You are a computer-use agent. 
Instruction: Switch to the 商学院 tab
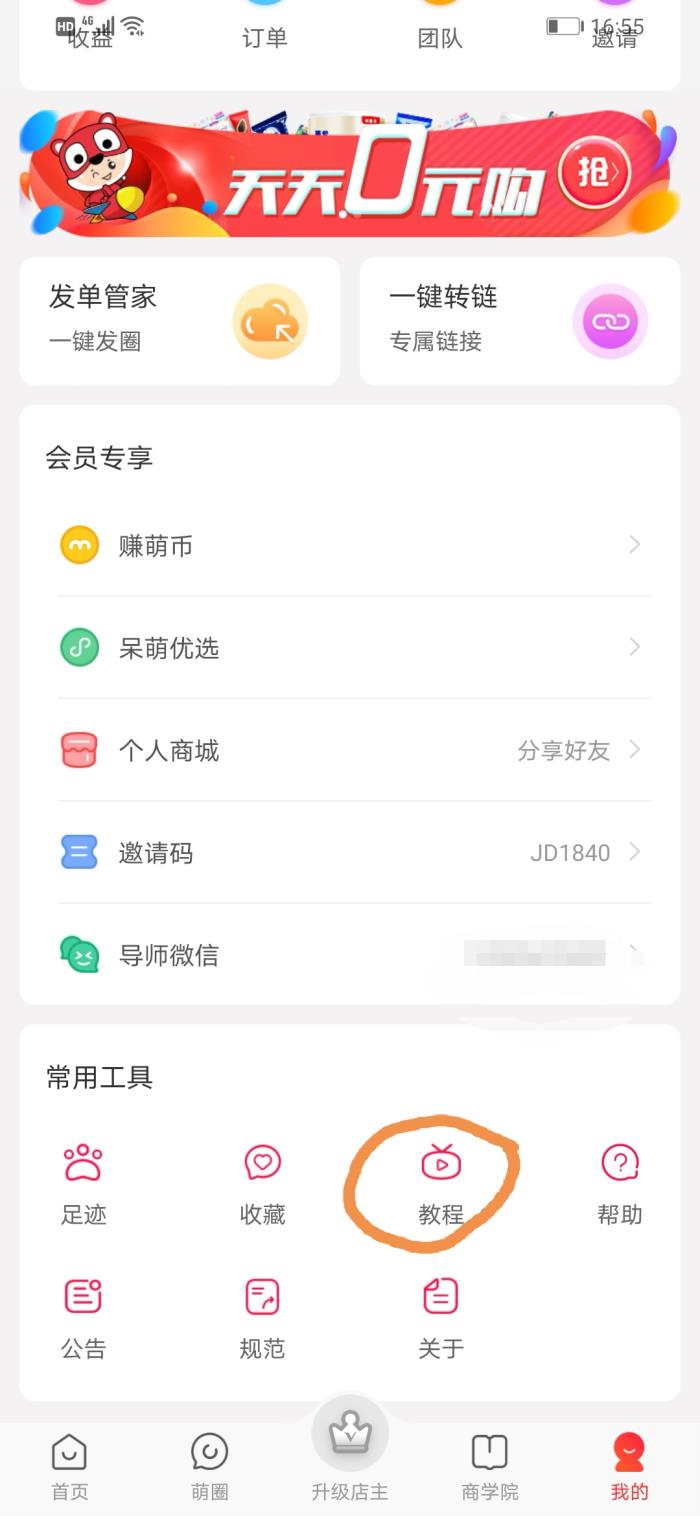coord(490,1466)
